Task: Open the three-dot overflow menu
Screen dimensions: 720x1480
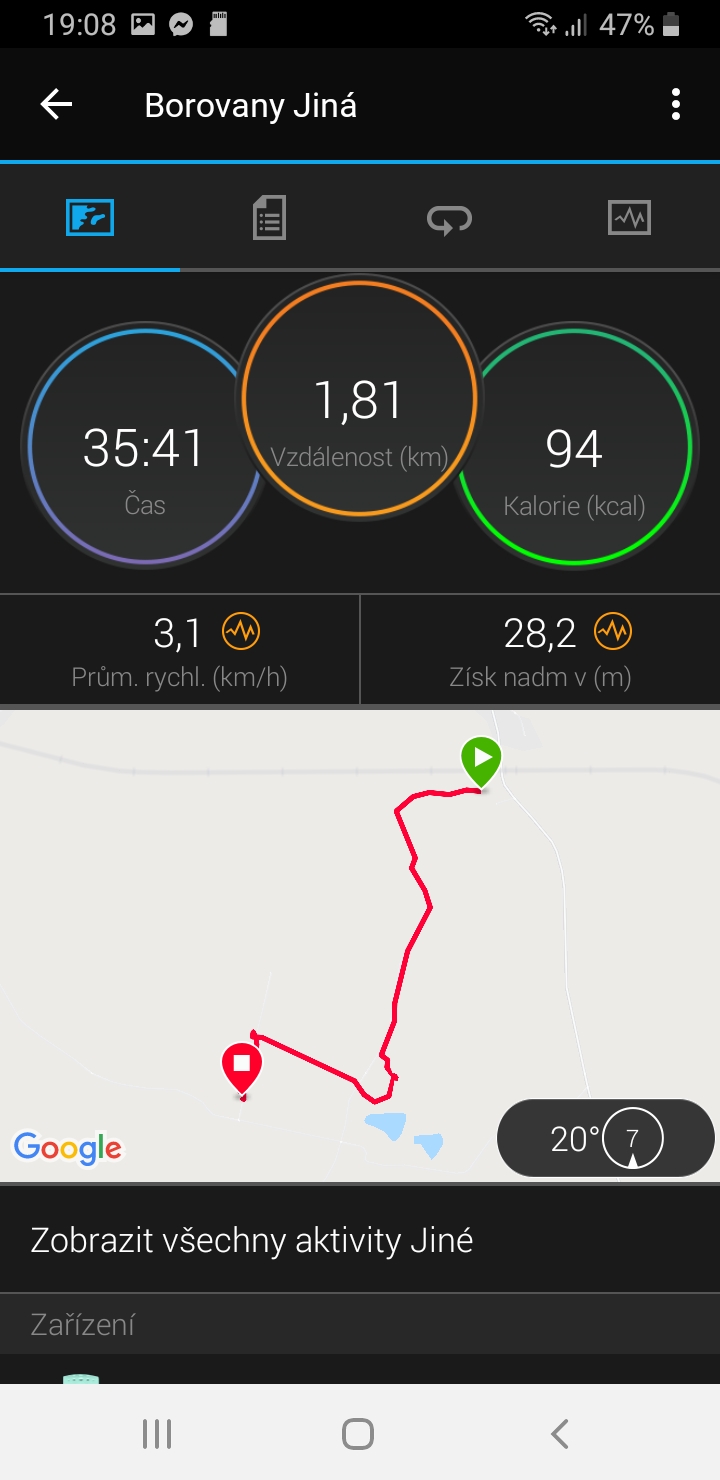Action: (x=676, y=105)
